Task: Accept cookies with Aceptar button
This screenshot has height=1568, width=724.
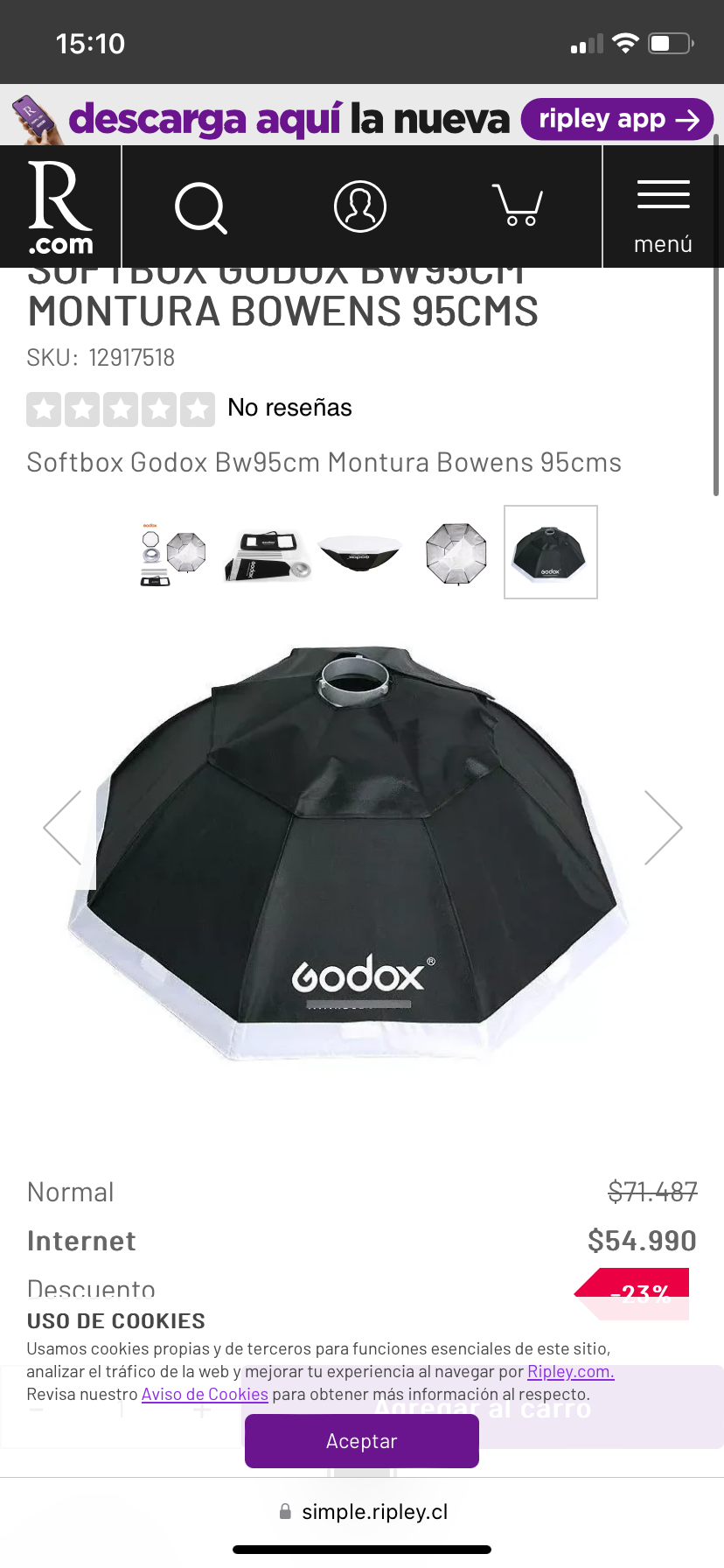Action: (x=361, y=1441)
